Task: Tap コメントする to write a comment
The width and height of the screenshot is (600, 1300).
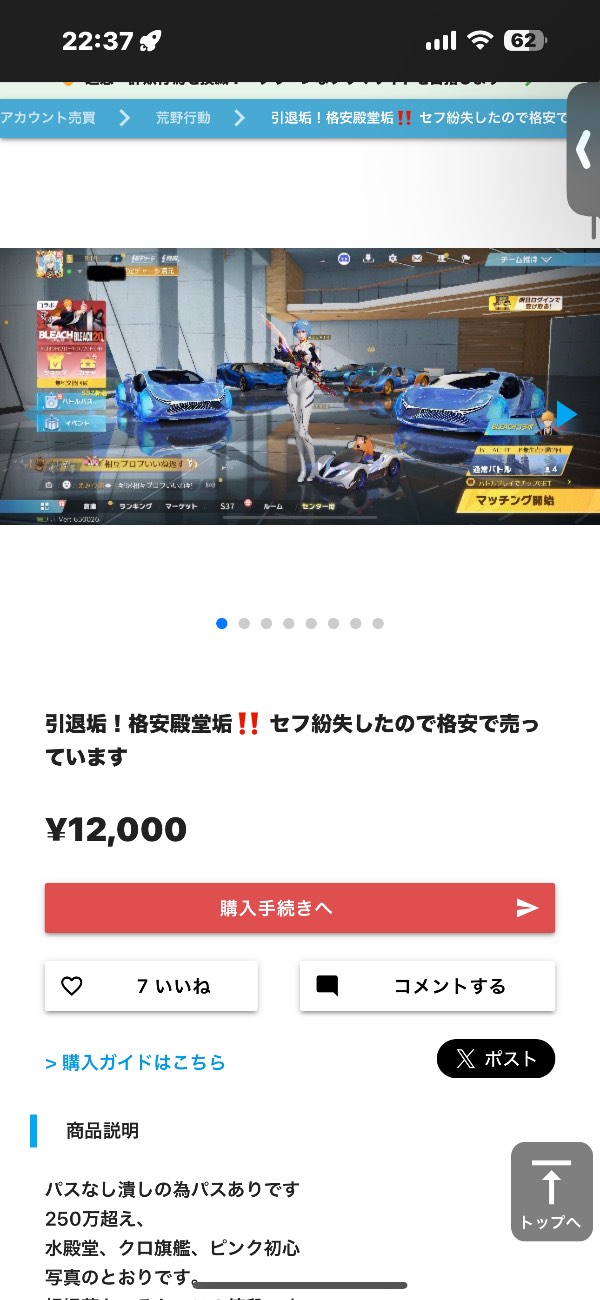Action: [427, 986]
